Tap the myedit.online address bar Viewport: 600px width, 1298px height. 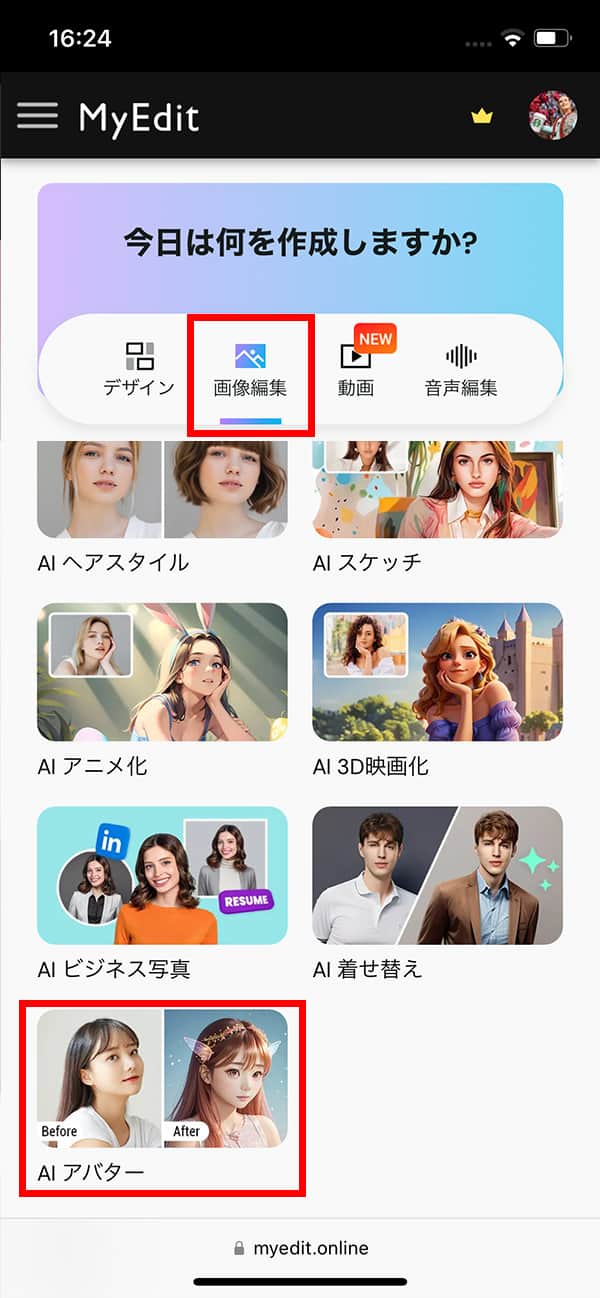300,1248
